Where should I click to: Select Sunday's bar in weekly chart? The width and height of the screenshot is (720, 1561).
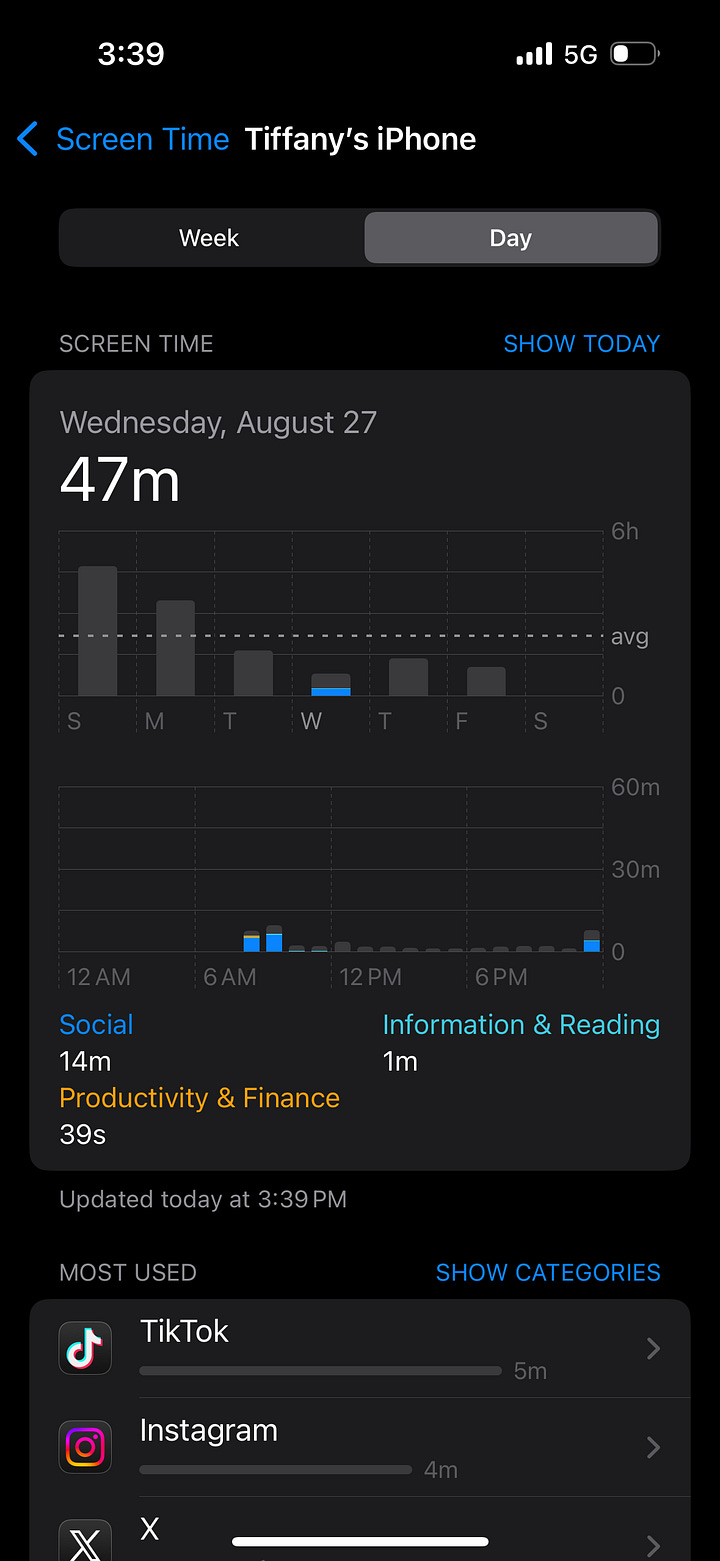click(97, 631)
